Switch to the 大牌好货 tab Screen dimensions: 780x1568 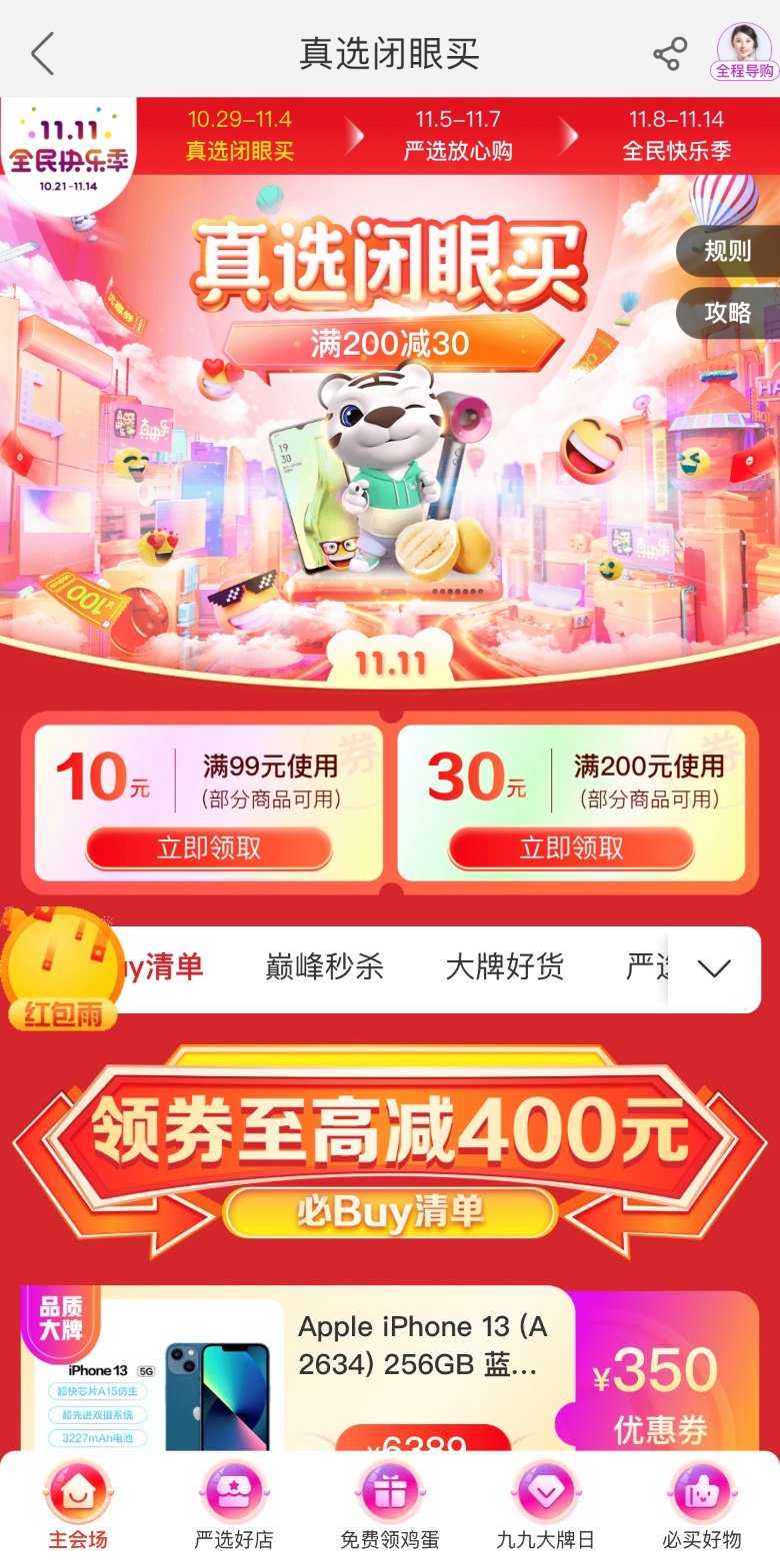pos(504,966)
